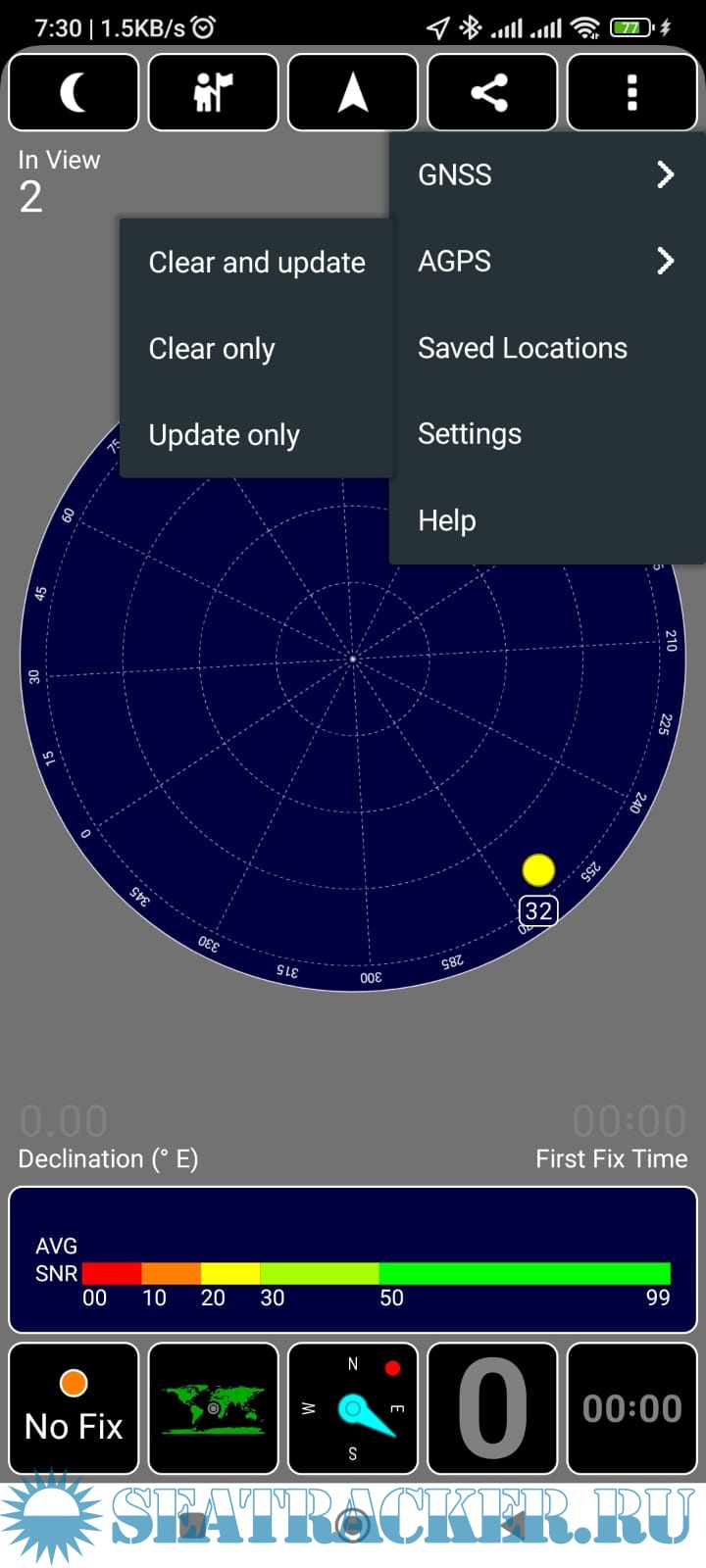Open the compass tile

353,1408
